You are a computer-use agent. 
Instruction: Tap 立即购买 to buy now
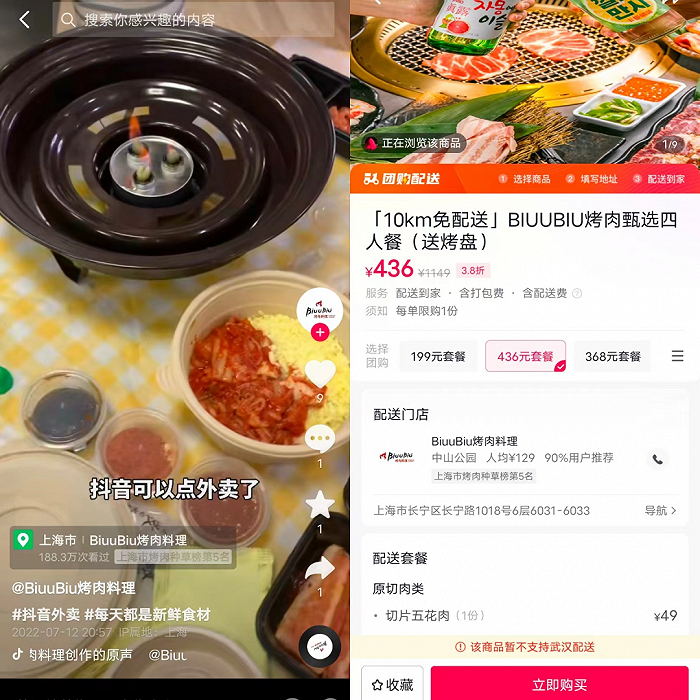click(560, 684)
